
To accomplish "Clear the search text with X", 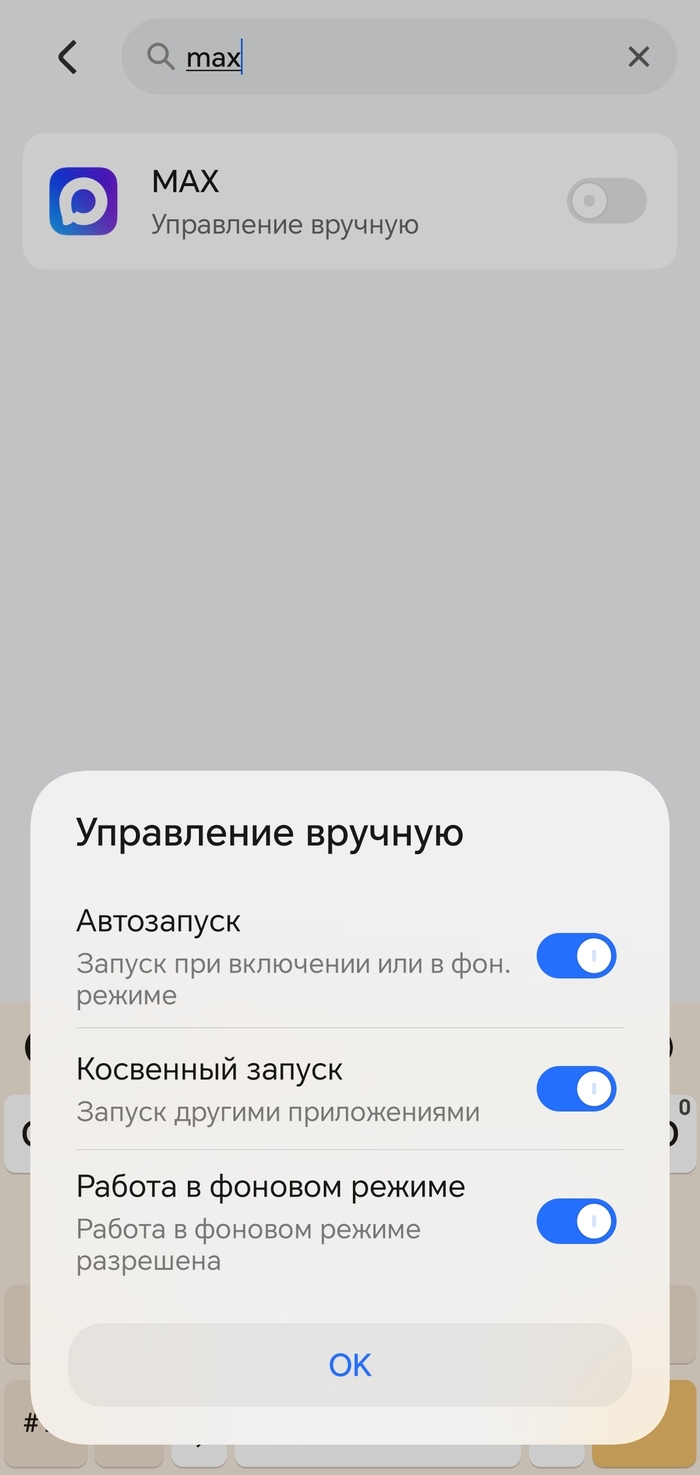I will click(638, 57).
